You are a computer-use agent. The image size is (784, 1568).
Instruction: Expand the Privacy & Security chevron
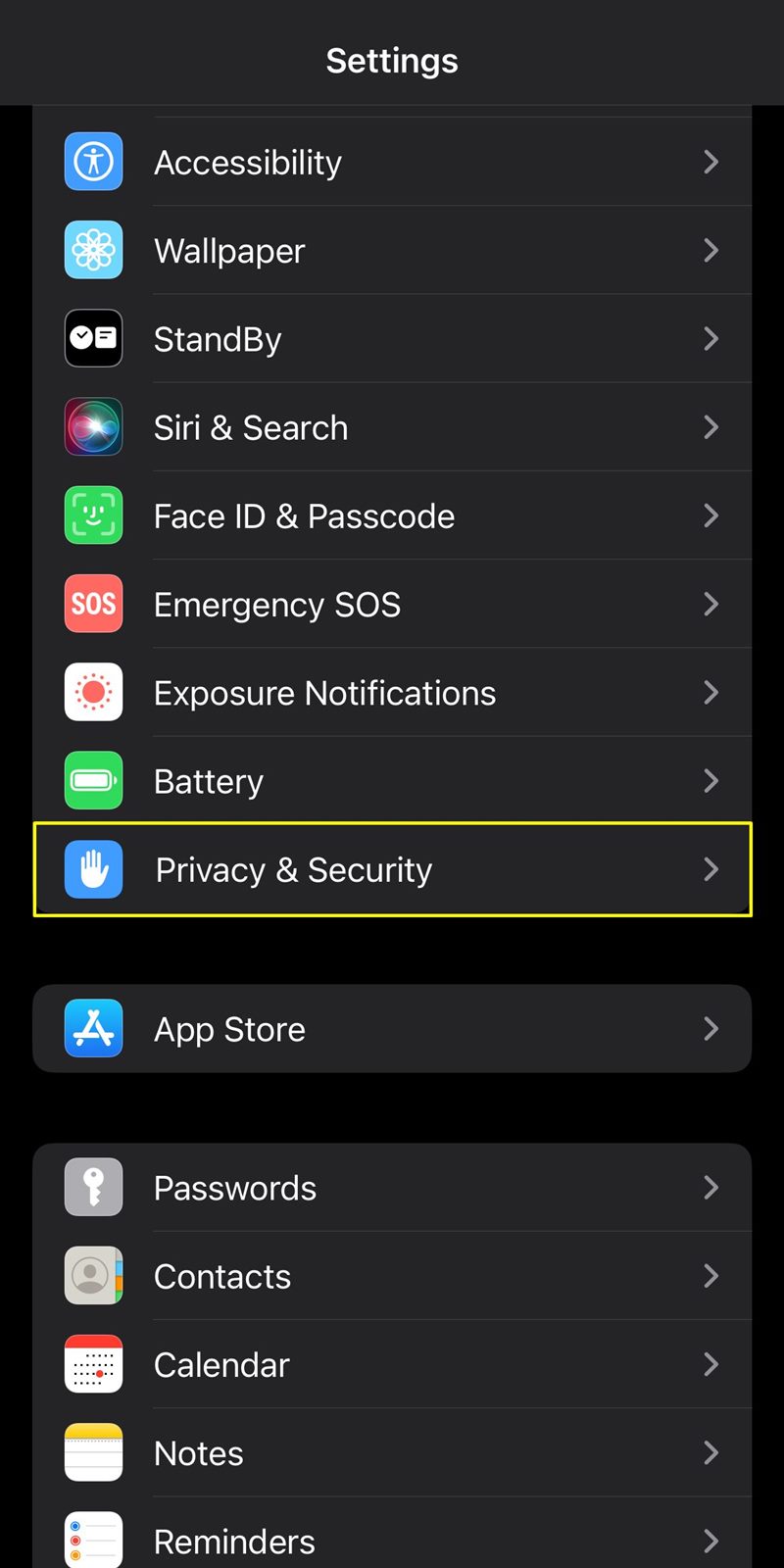click(x=711, y=869)
